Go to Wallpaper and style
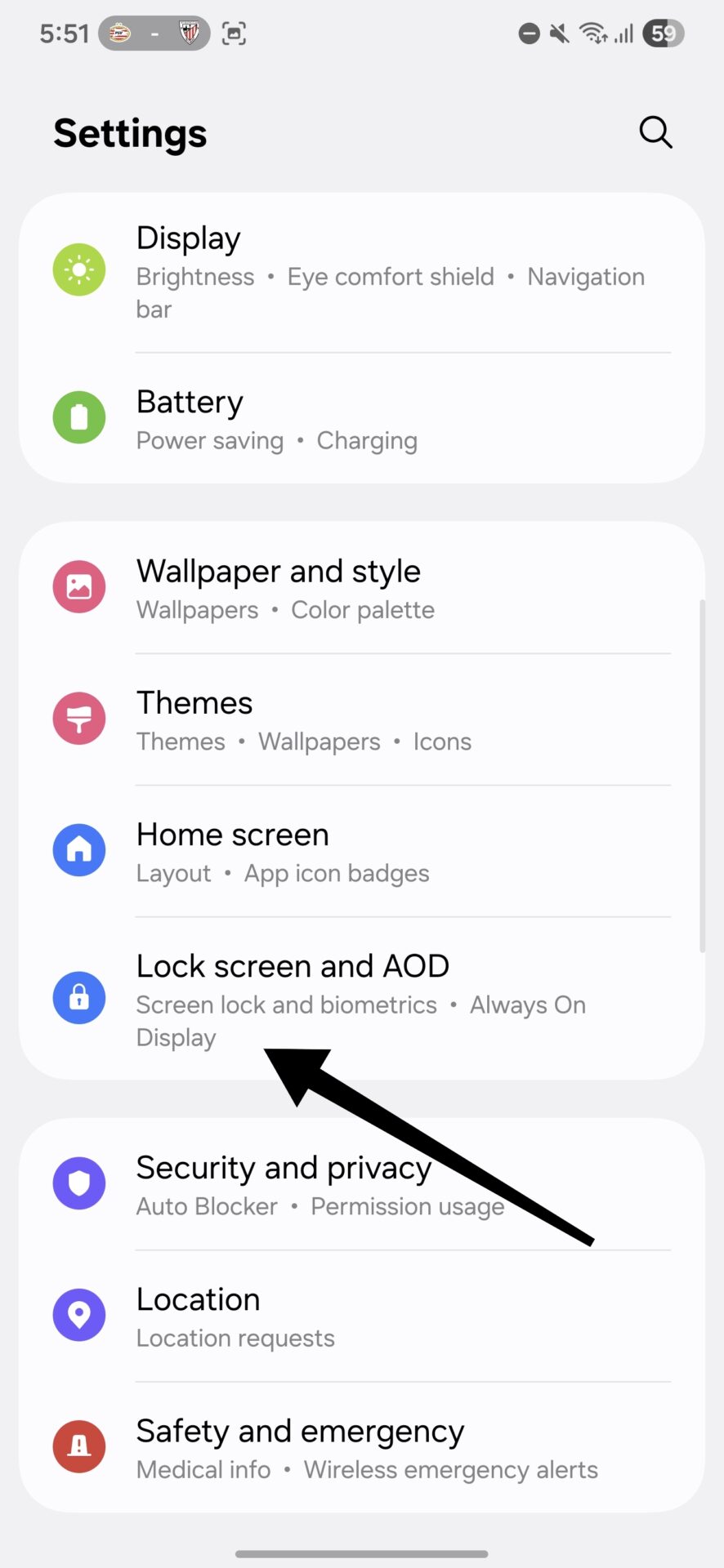The height and width of the screenshot is (1568, 724). point(362,588)
